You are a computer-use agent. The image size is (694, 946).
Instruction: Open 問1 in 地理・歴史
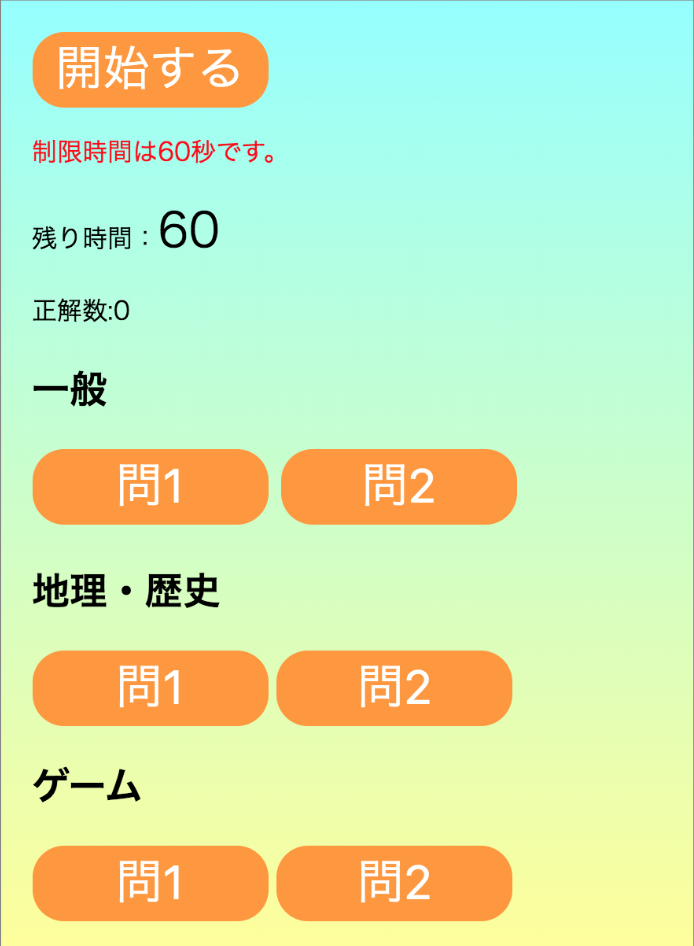150,688
